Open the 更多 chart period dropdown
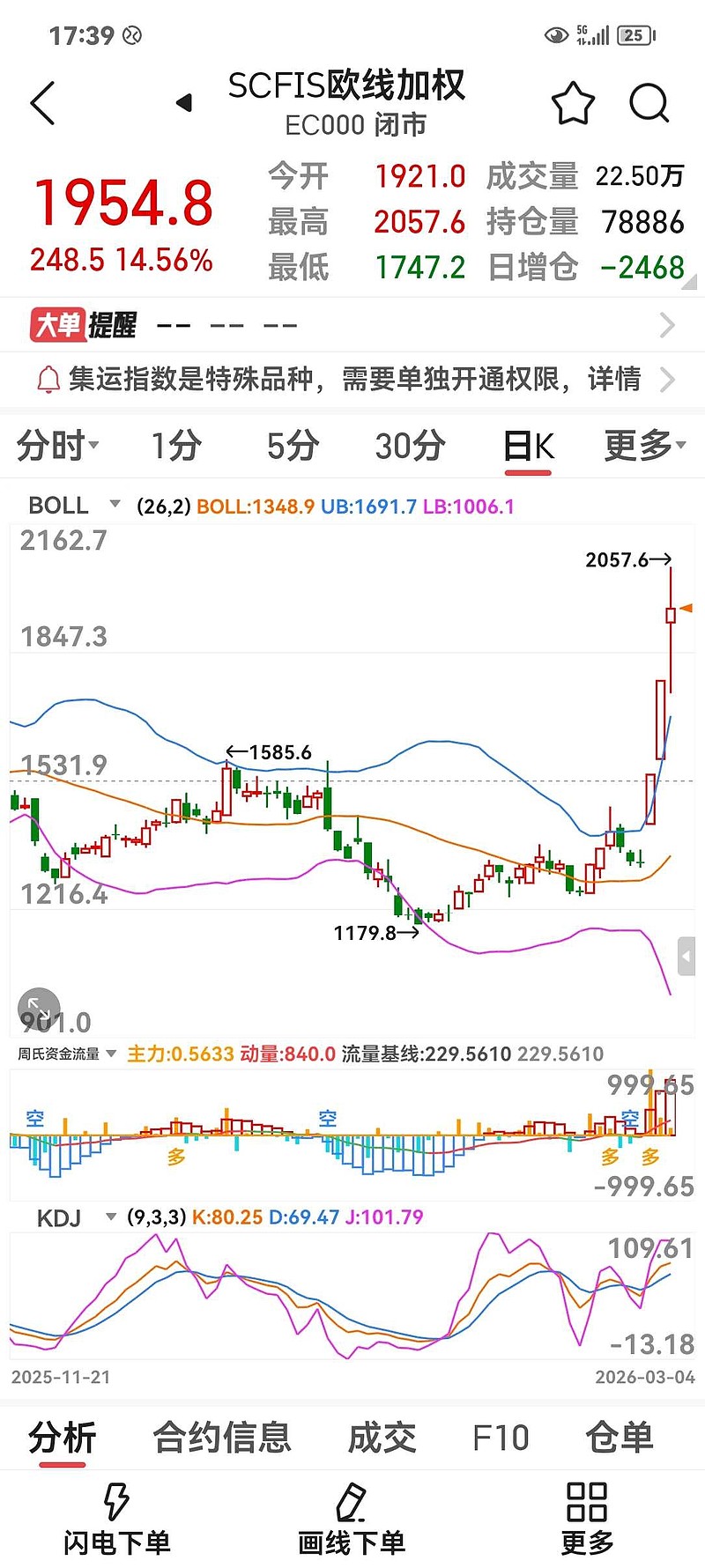The height and width of the screenshot is (1568, 705). point(644,446)
